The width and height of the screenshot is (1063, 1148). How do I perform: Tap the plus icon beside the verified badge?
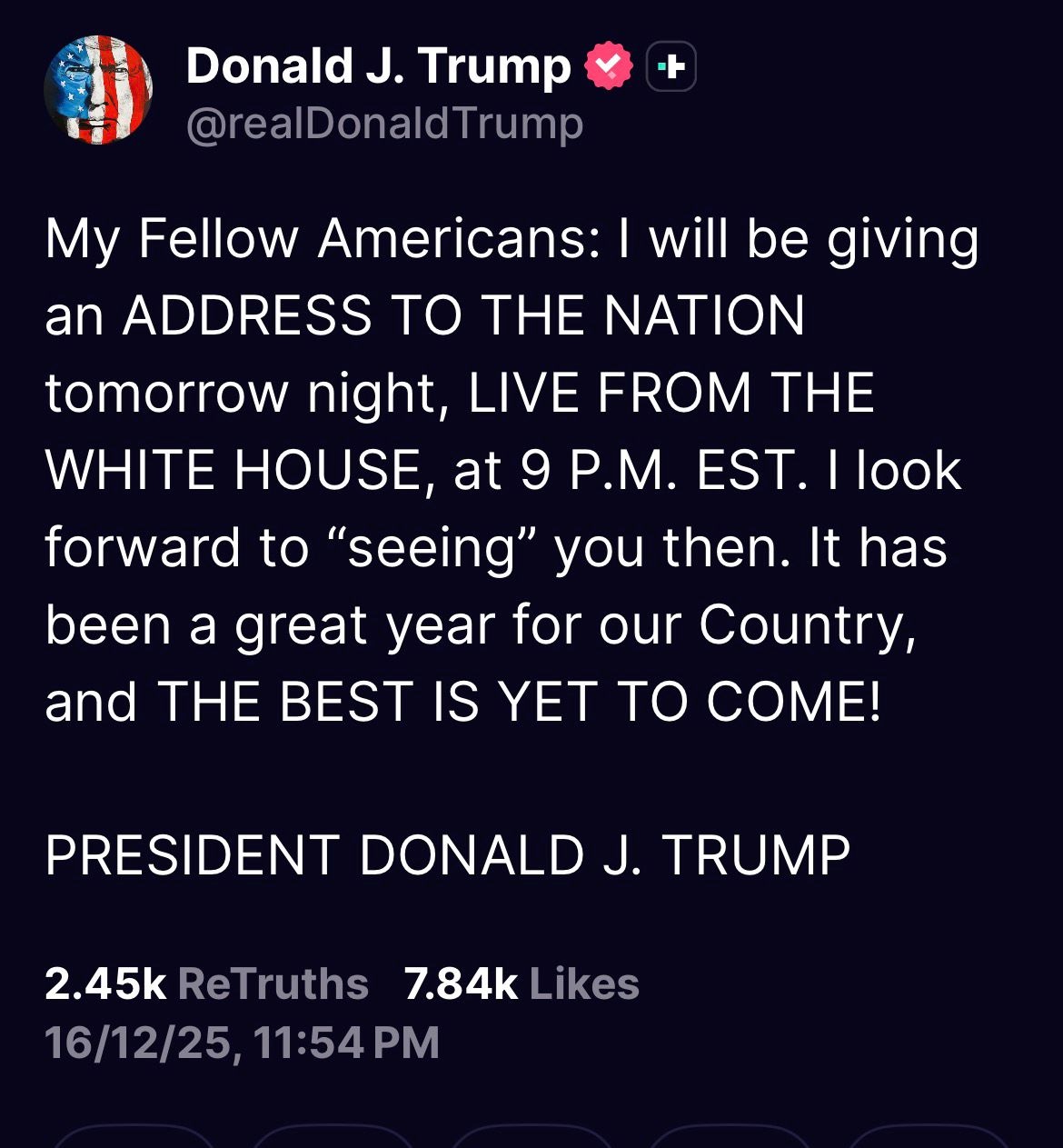(x=671, y=66)
